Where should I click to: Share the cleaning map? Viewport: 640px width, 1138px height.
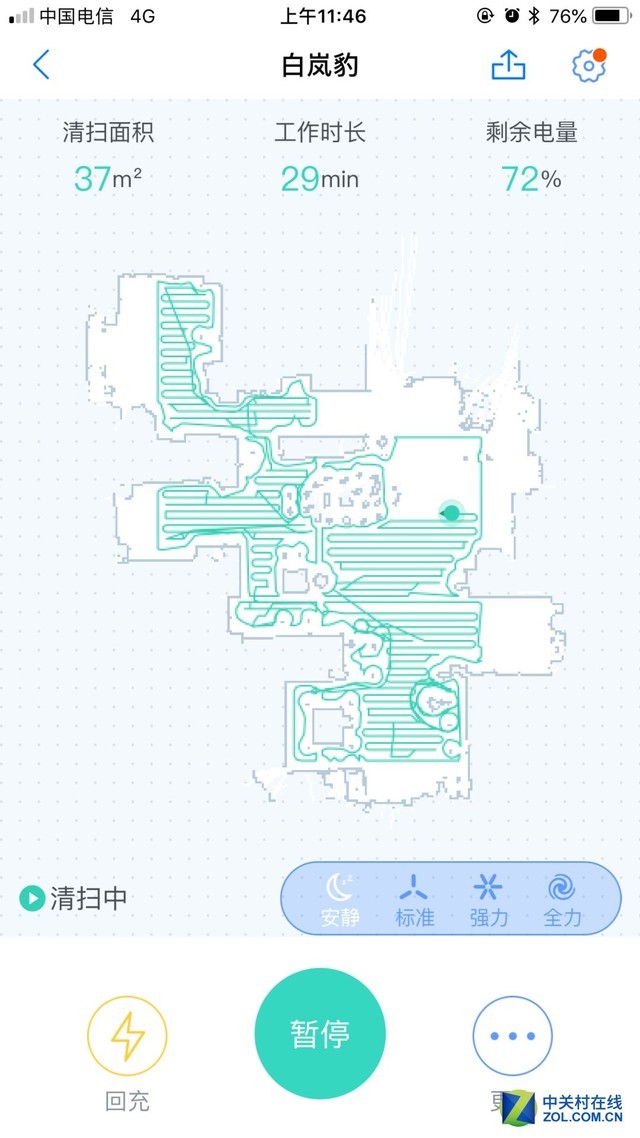pos(508,66)
